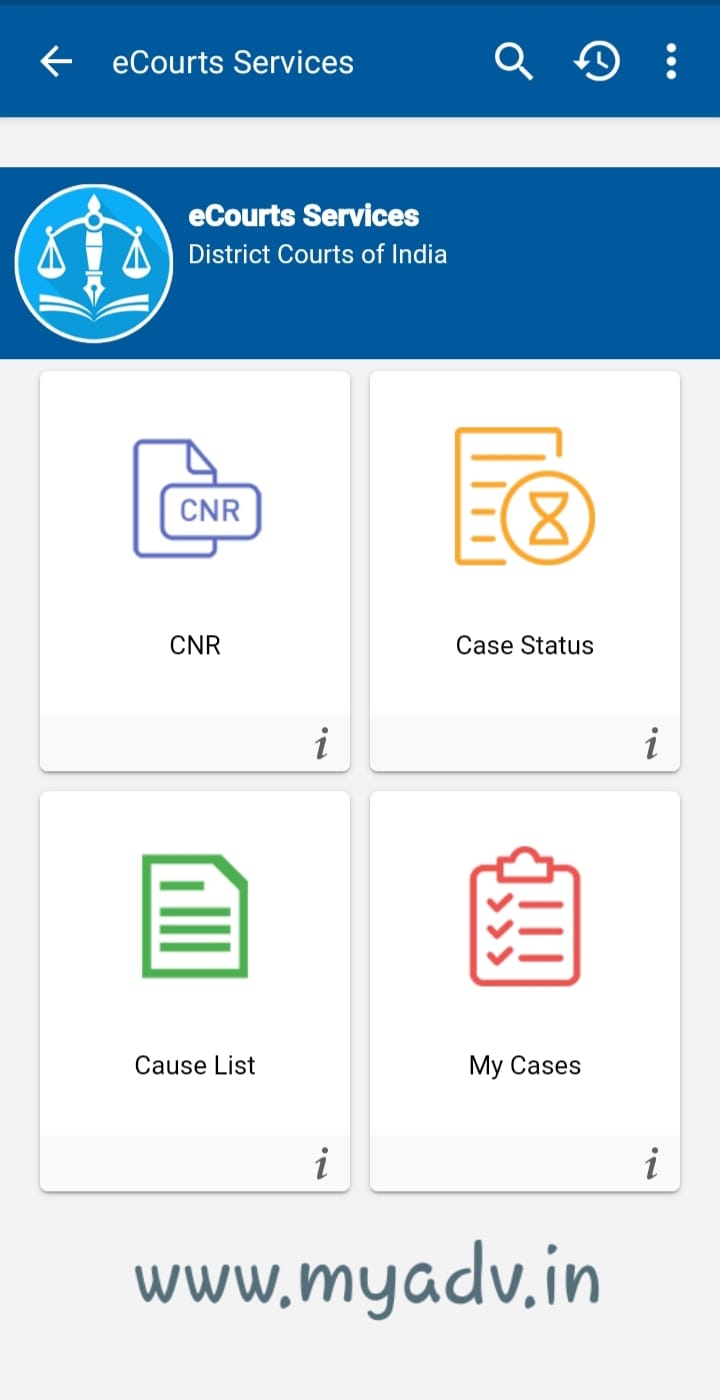View info for the My Cases card
Screen dimensions: 720x1400
[651, 1165]
